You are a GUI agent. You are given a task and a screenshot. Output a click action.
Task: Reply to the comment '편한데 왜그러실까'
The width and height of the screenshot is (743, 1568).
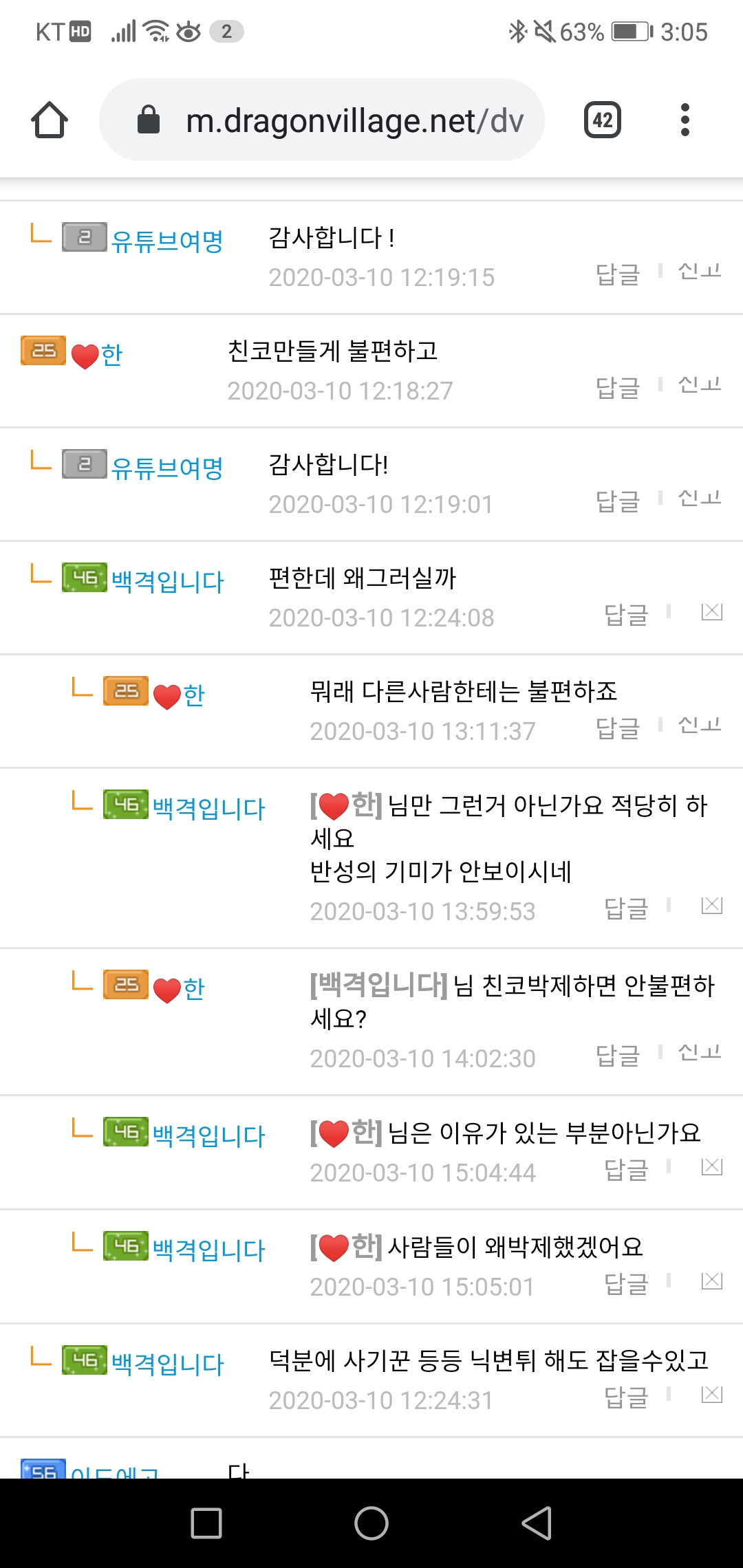[625, 614]
